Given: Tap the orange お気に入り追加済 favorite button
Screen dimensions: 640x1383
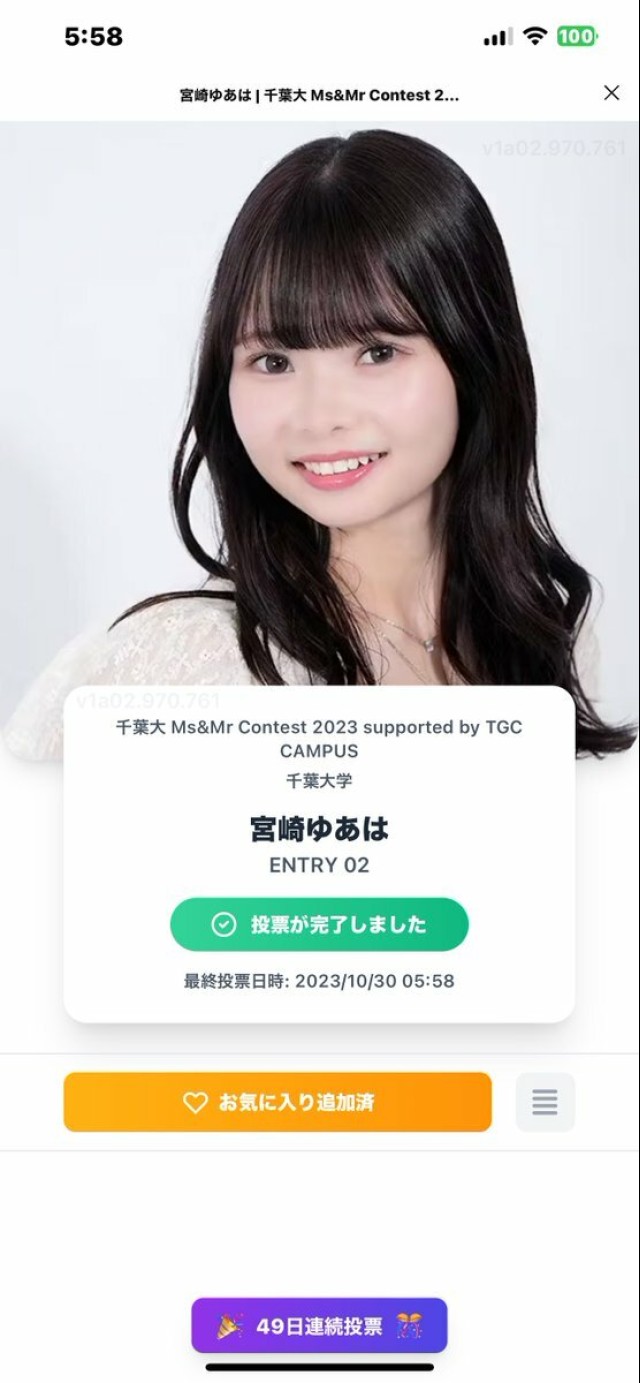Looking at the screenshot, I should pos(278,1102).
